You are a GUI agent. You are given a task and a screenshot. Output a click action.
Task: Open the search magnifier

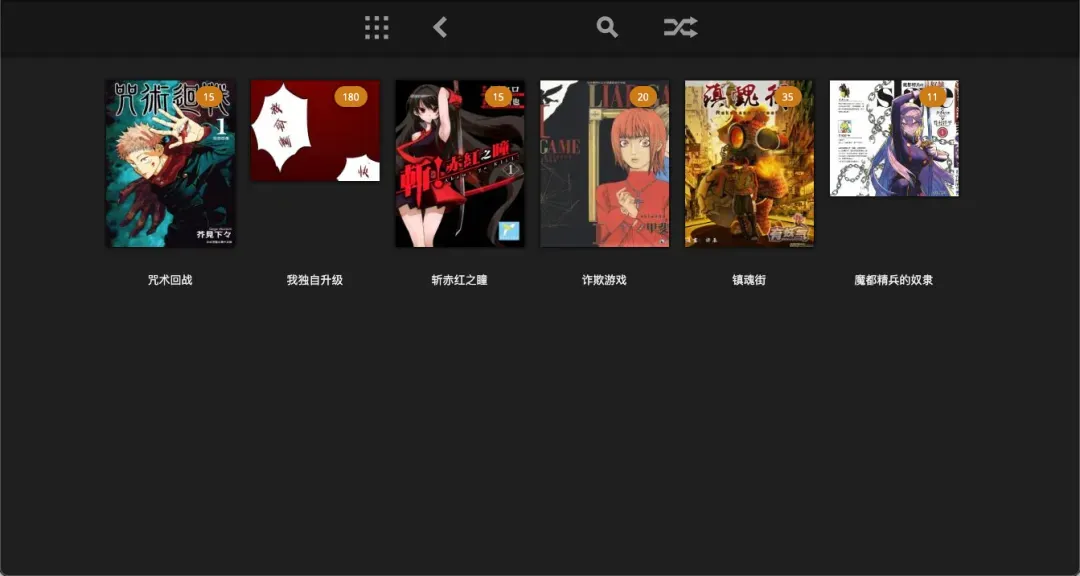(607, 27)
